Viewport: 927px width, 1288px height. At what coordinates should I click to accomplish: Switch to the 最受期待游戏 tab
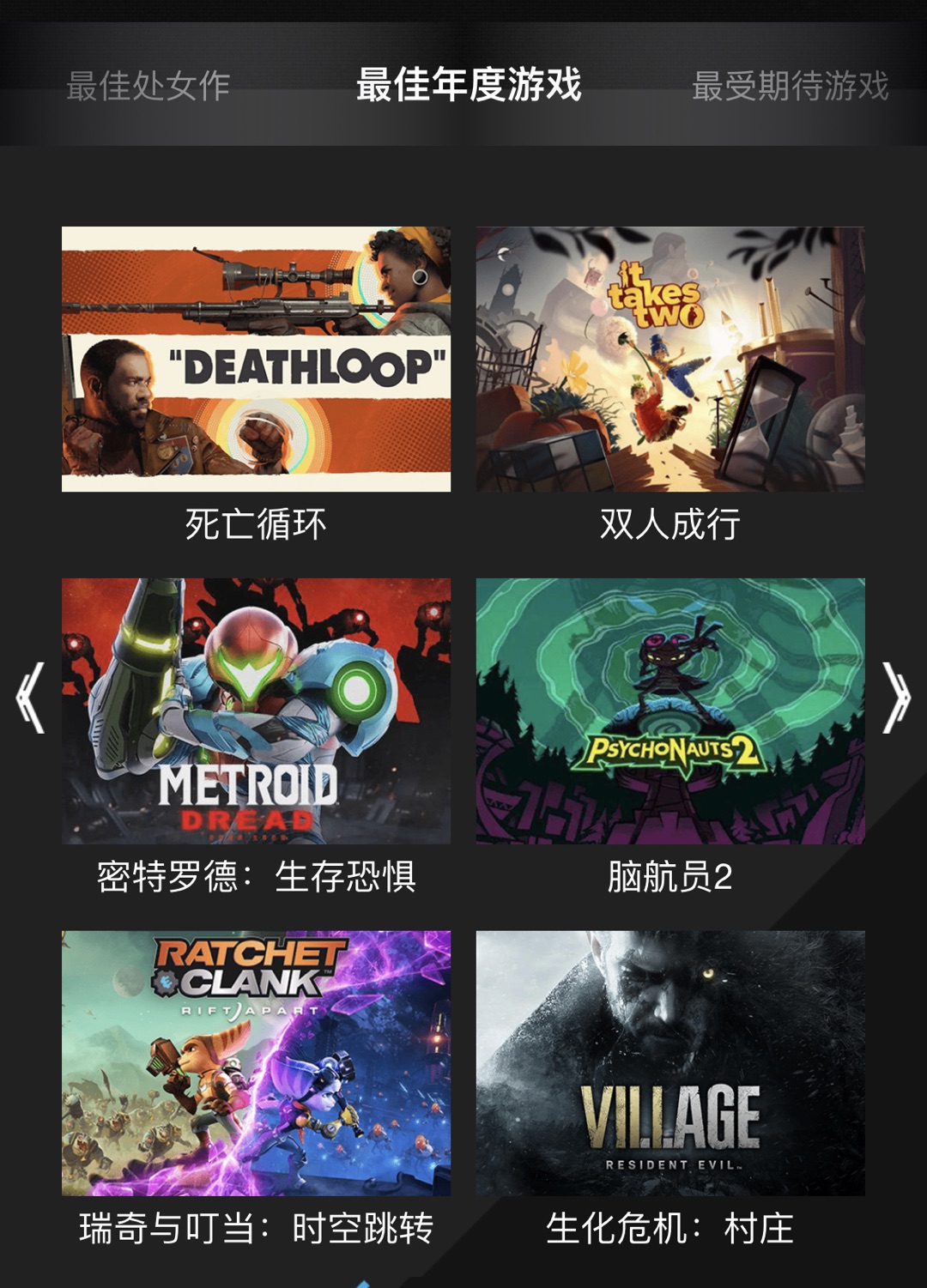(x=790, y=86)
